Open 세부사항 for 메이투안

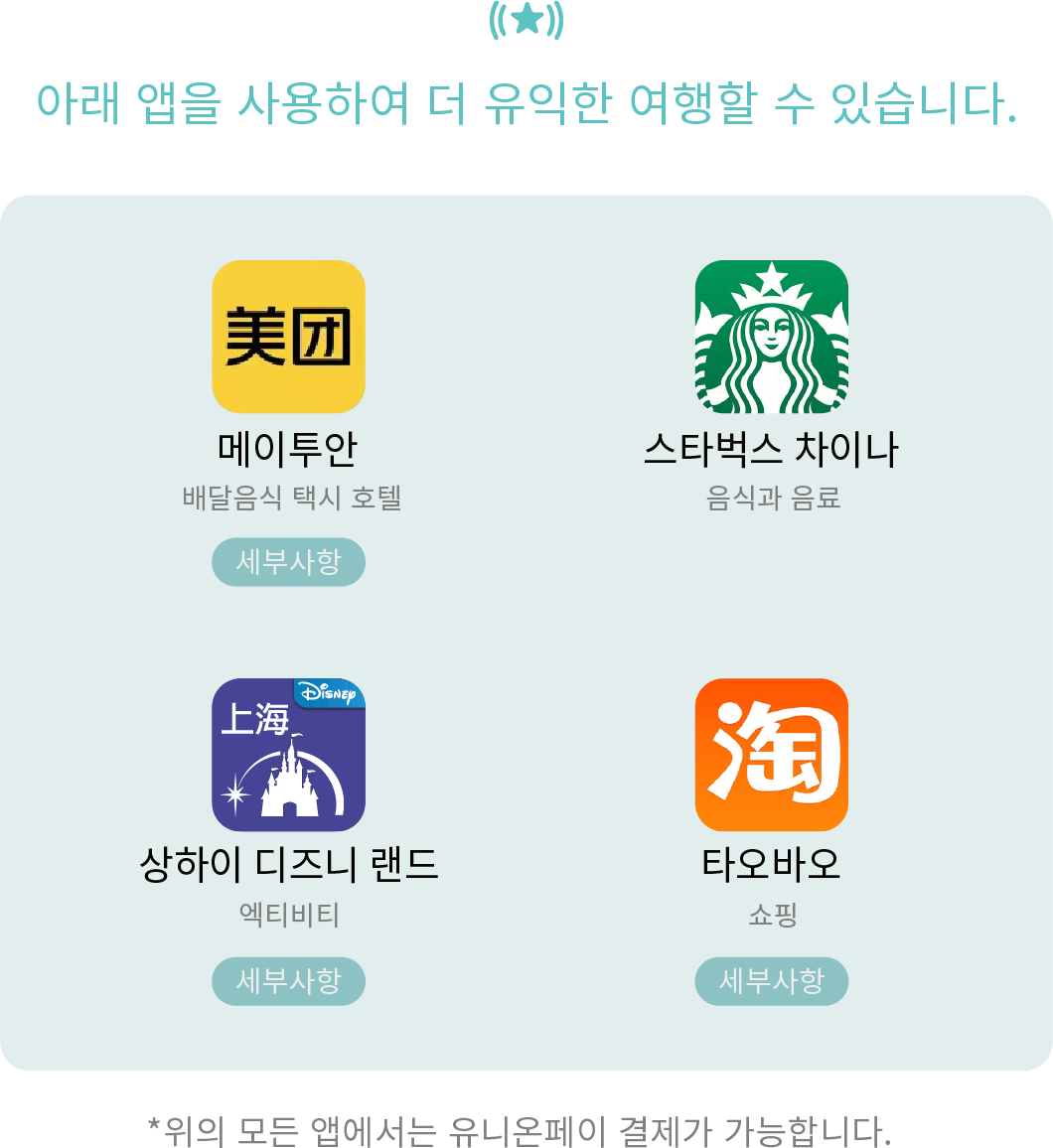pos(288,563)
